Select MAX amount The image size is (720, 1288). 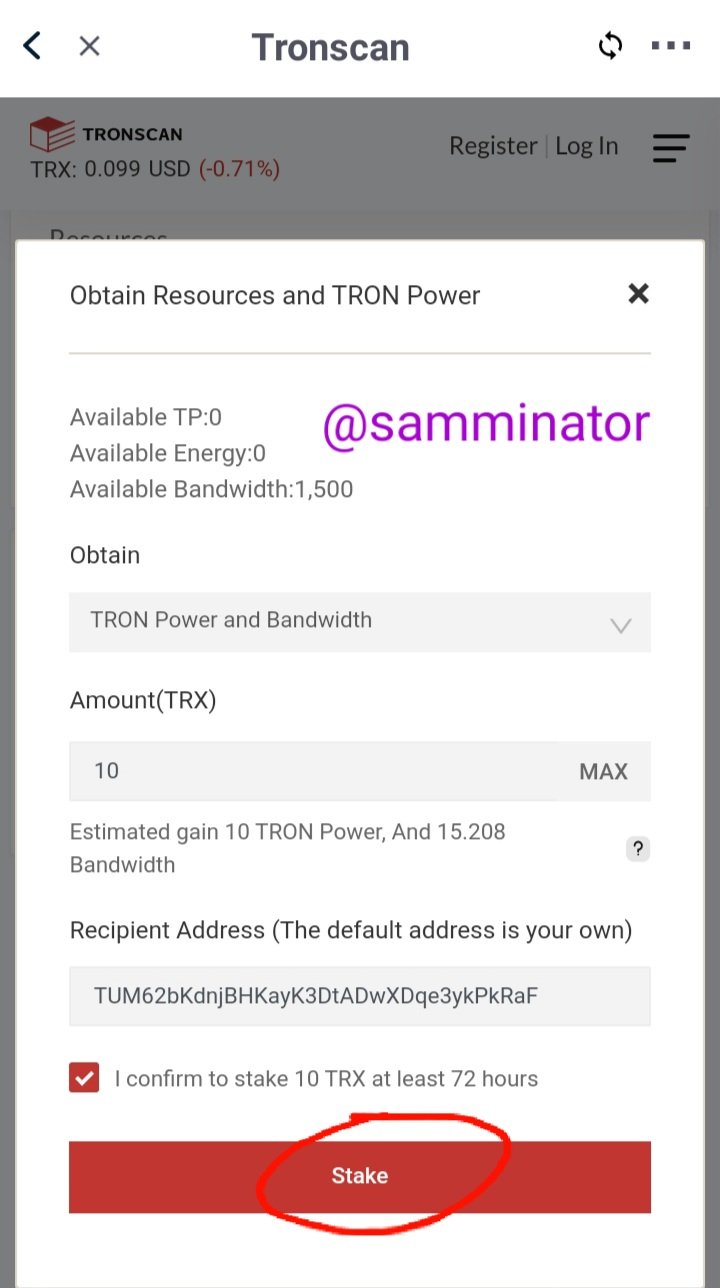pos(604,771)
